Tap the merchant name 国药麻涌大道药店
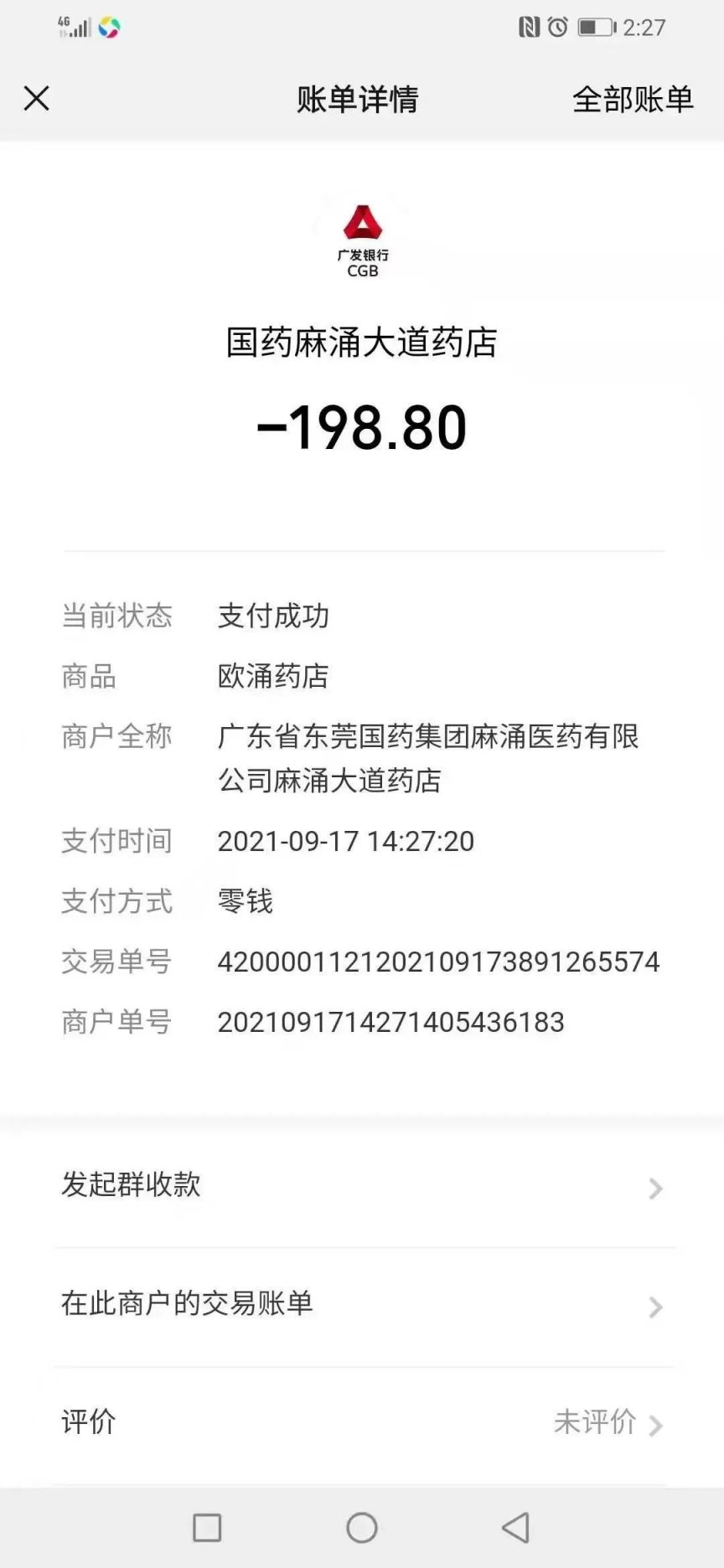The image size is (724, 1568). pyautogui.click(x=362, y=342)
